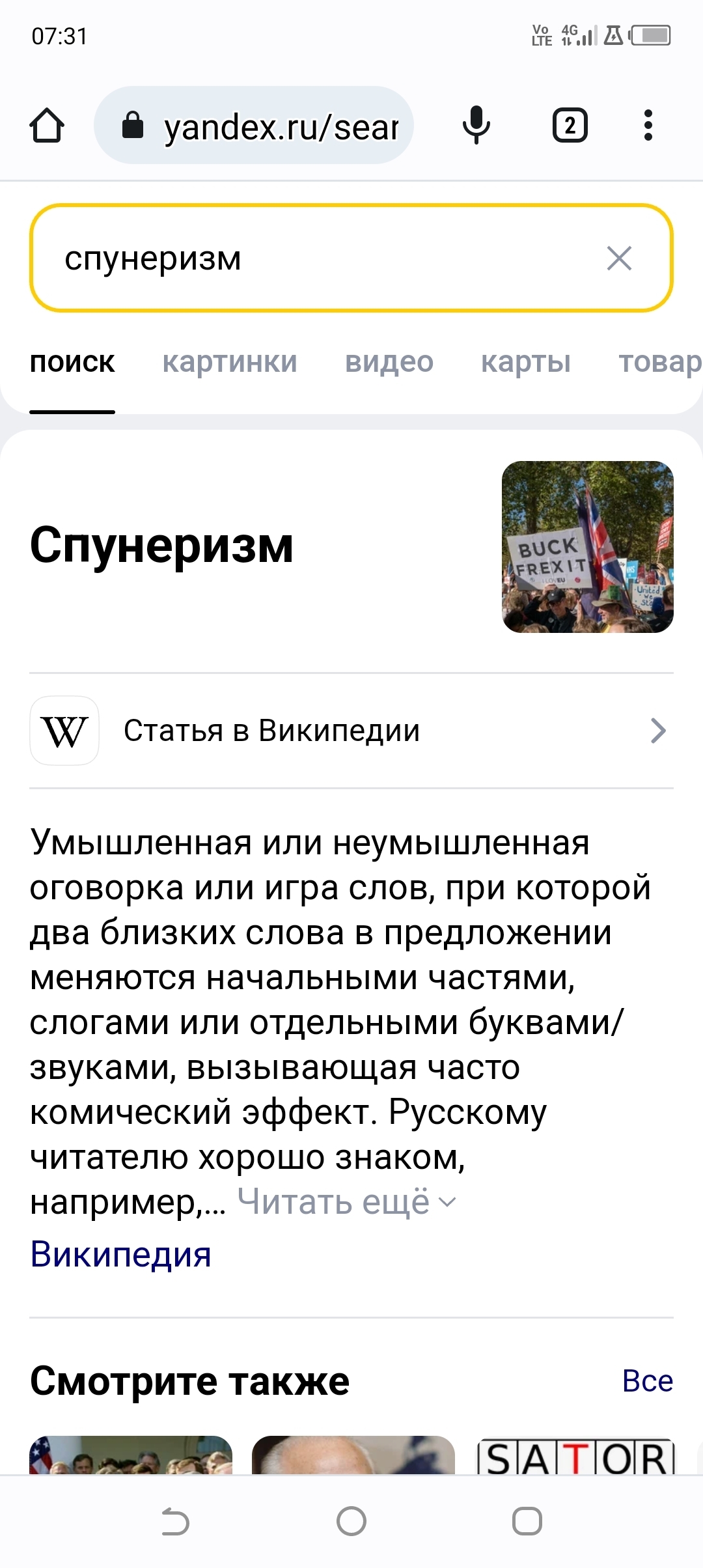Switch to the видео tab
This screenshot has width=703, height=1568.
point(389,362)
